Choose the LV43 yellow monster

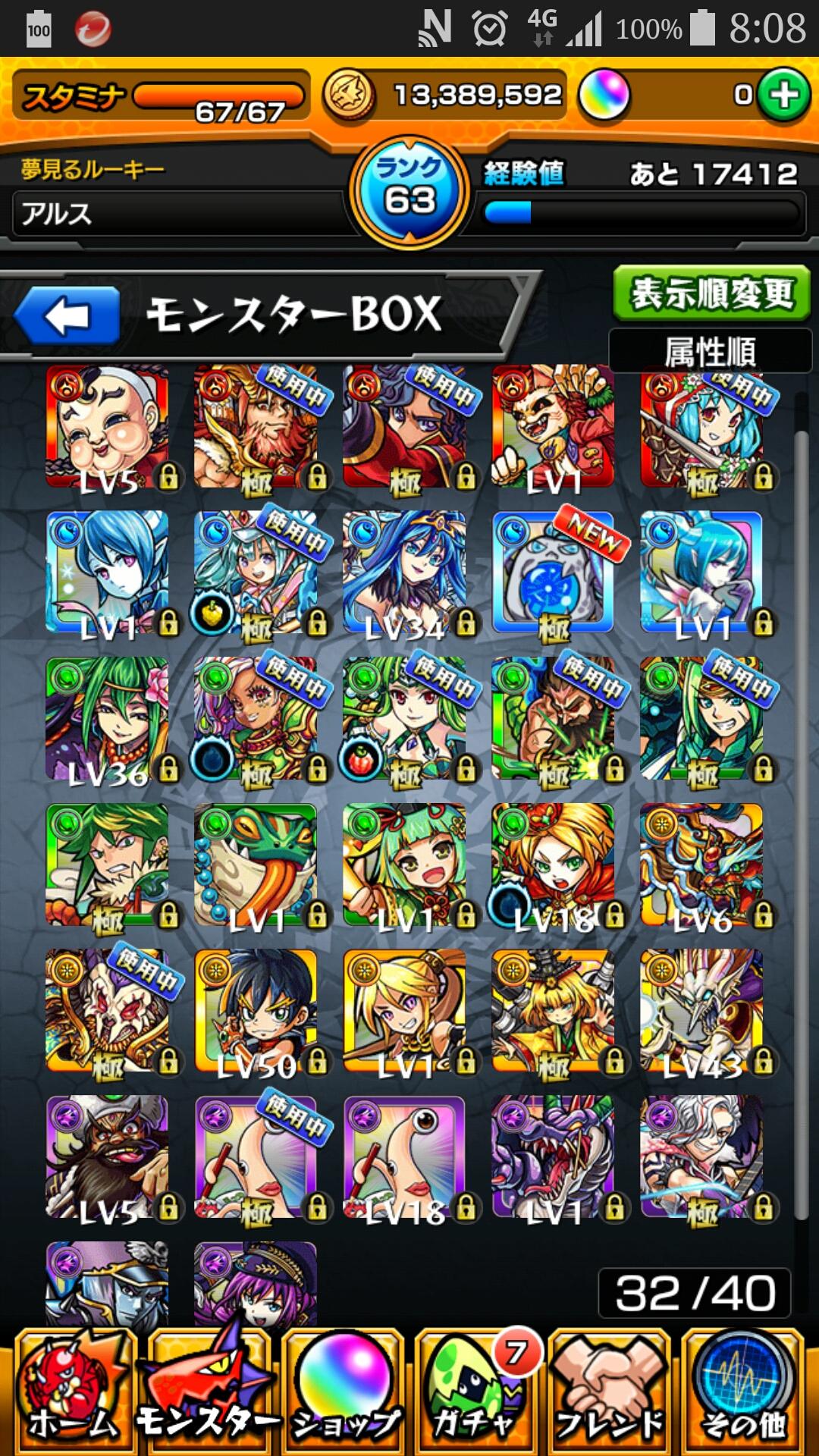[x=701, y=1012]
